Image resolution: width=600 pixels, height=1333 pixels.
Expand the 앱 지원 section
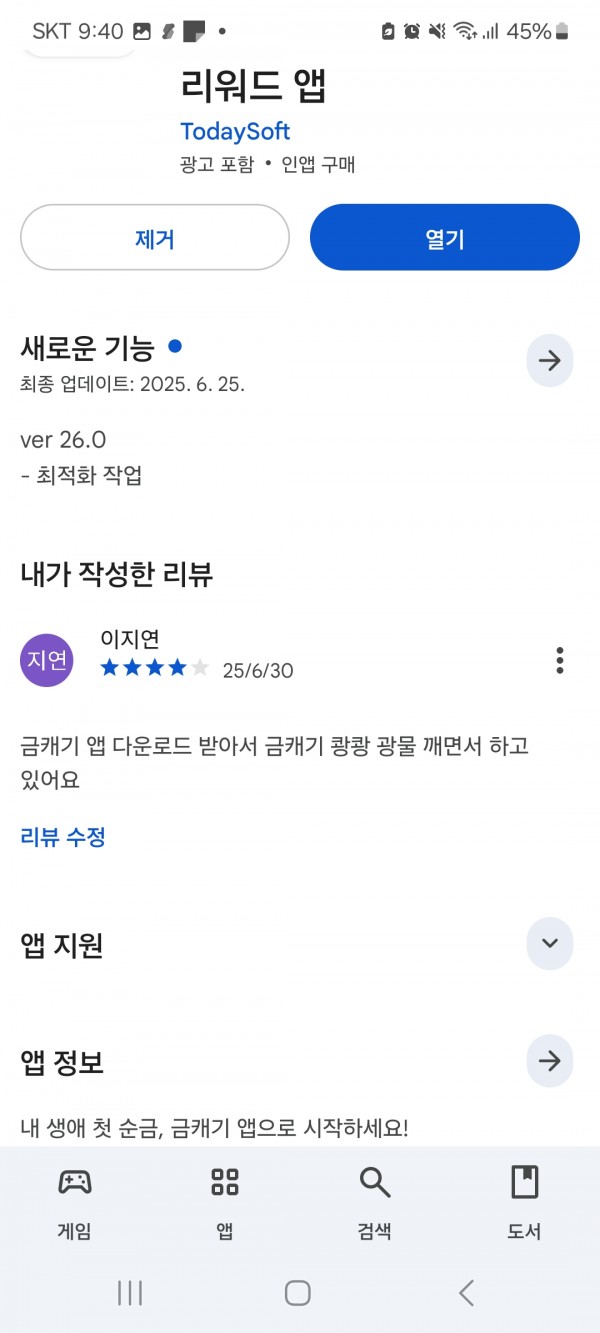coord(550,943)
